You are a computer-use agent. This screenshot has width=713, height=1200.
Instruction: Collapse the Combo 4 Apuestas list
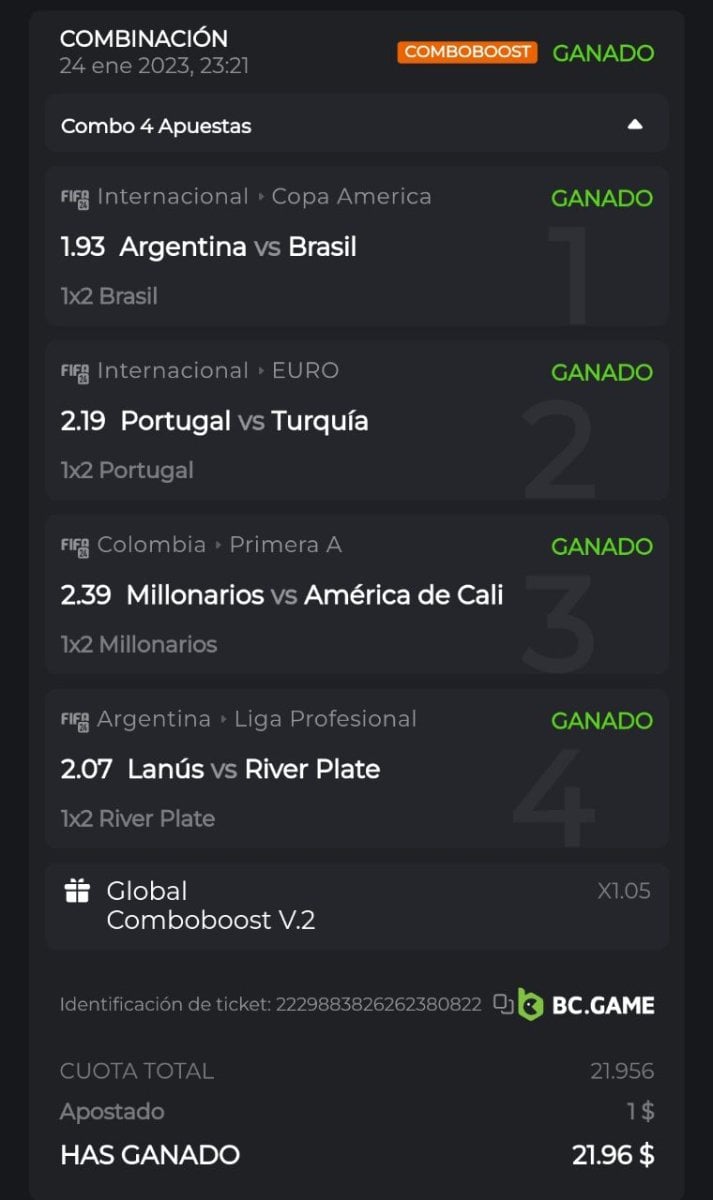tap(634, 125)
